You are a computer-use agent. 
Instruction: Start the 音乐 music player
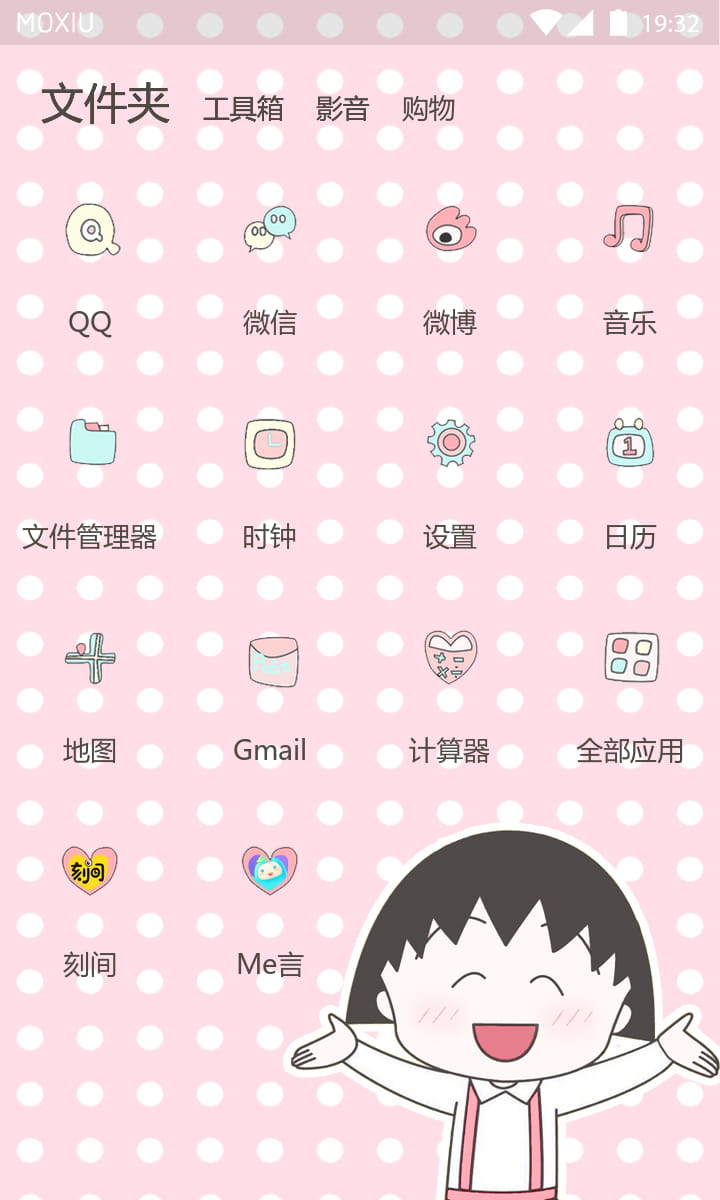629,230
